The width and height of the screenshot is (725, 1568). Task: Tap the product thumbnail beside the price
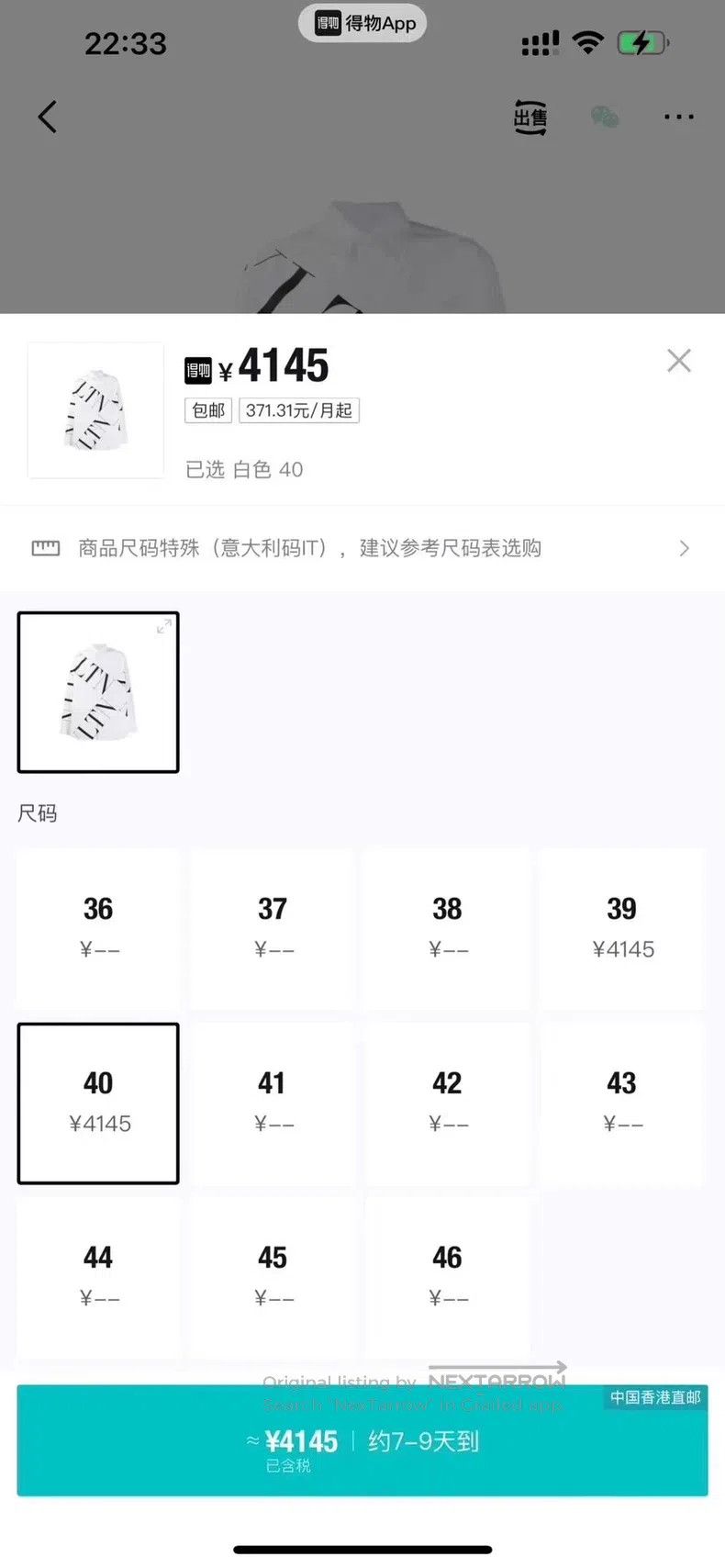coord(96,410)
